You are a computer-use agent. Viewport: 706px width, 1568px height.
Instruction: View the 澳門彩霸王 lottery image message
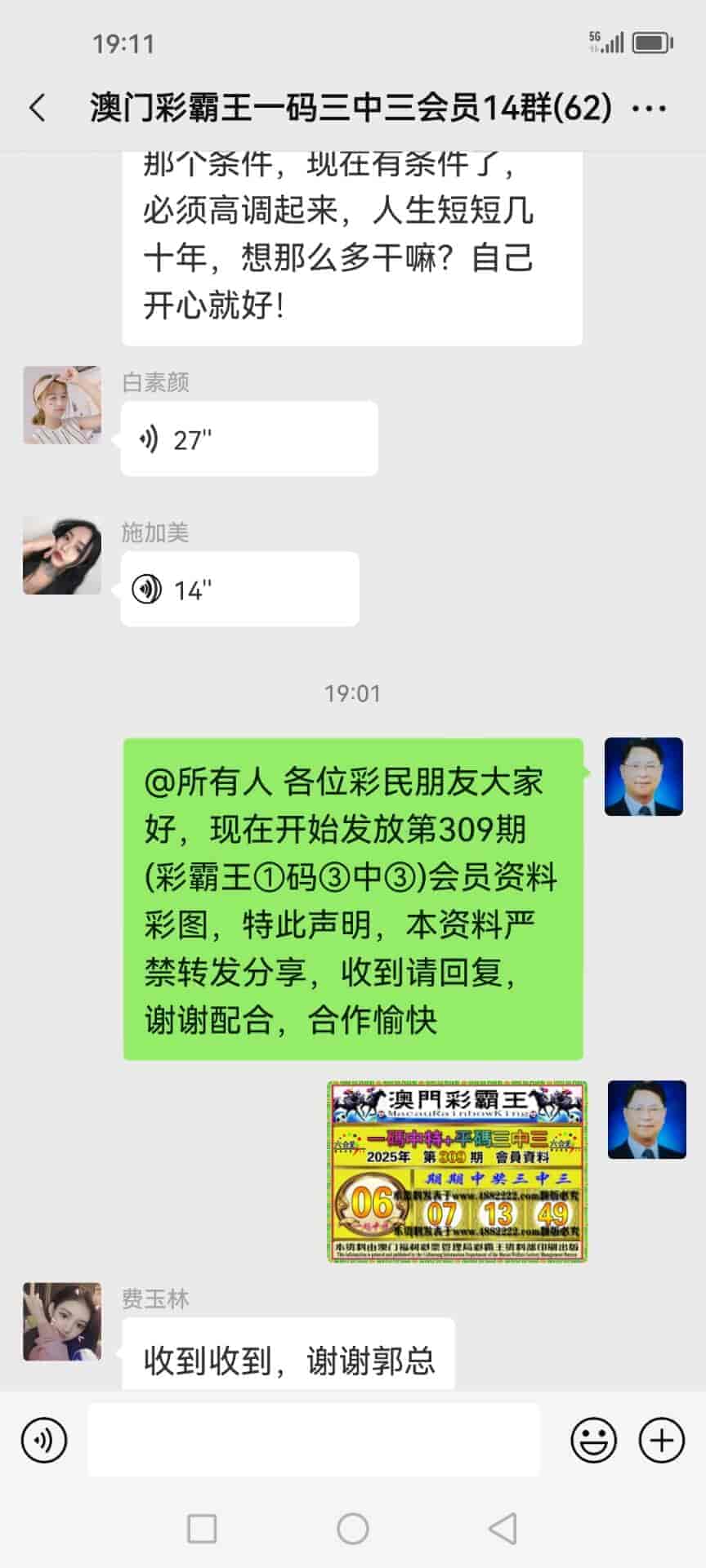458,1172
